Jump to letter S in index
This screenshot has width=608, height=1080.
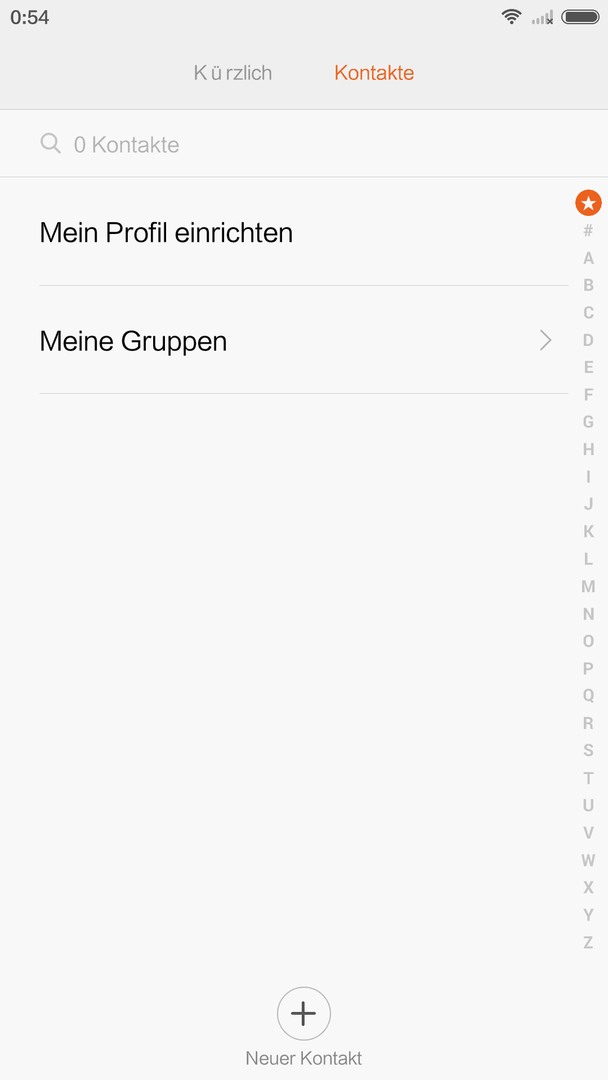click(588, 750)
